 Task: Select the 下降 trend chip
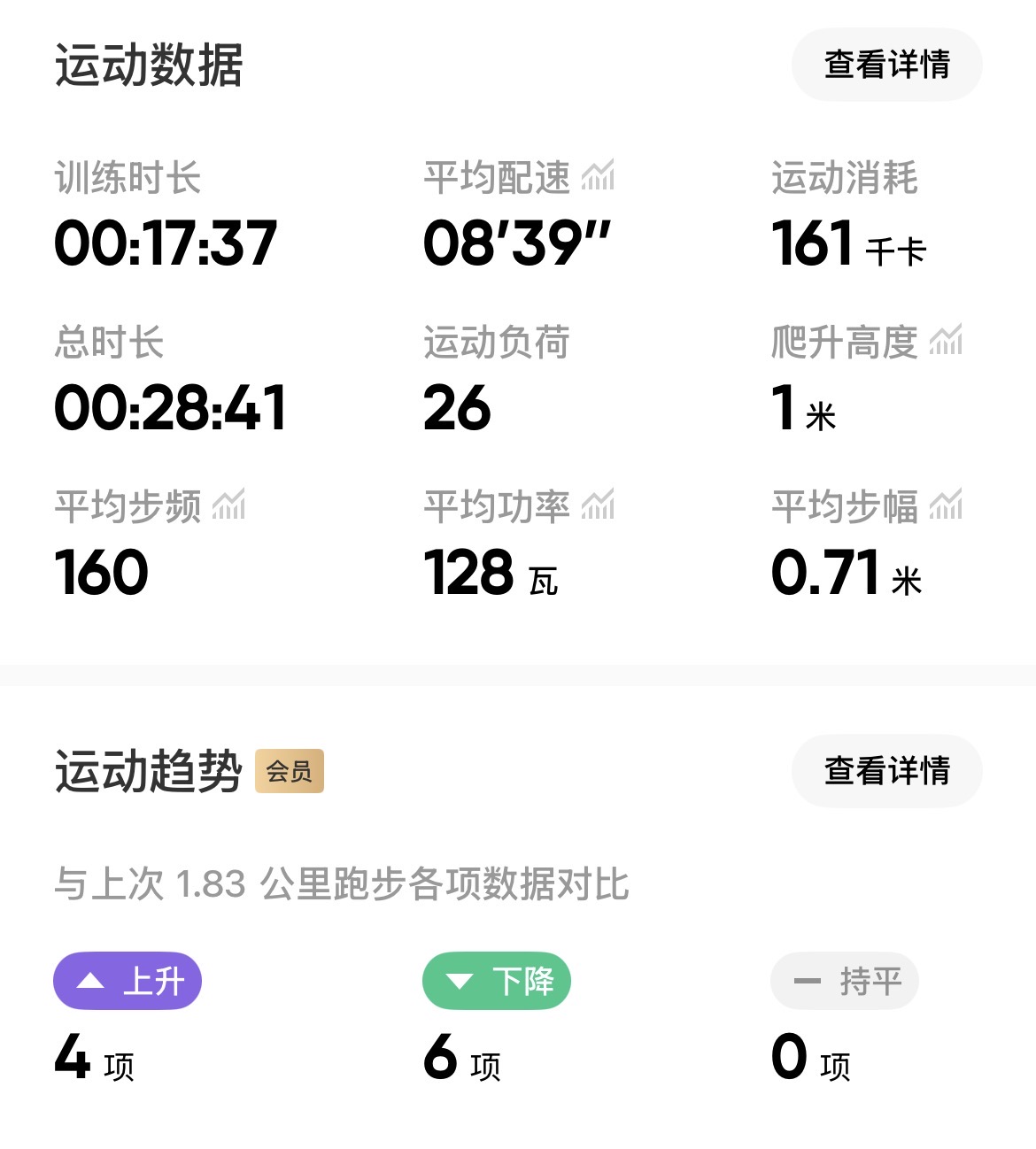(x=497, y=981)
